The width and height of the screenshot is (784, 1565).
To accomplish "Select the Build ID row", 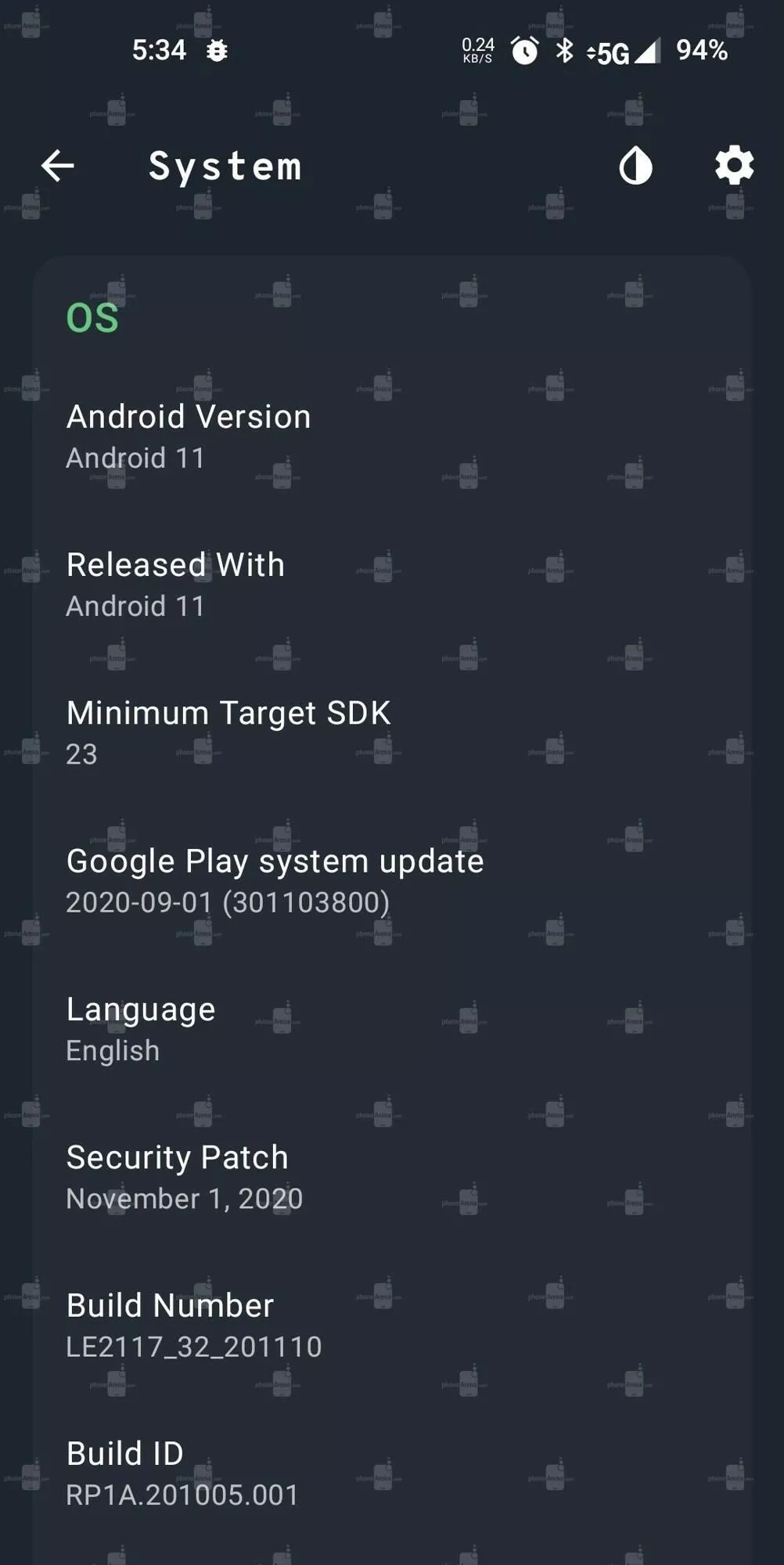I will pyautogui.click(x=392, y=1472).
